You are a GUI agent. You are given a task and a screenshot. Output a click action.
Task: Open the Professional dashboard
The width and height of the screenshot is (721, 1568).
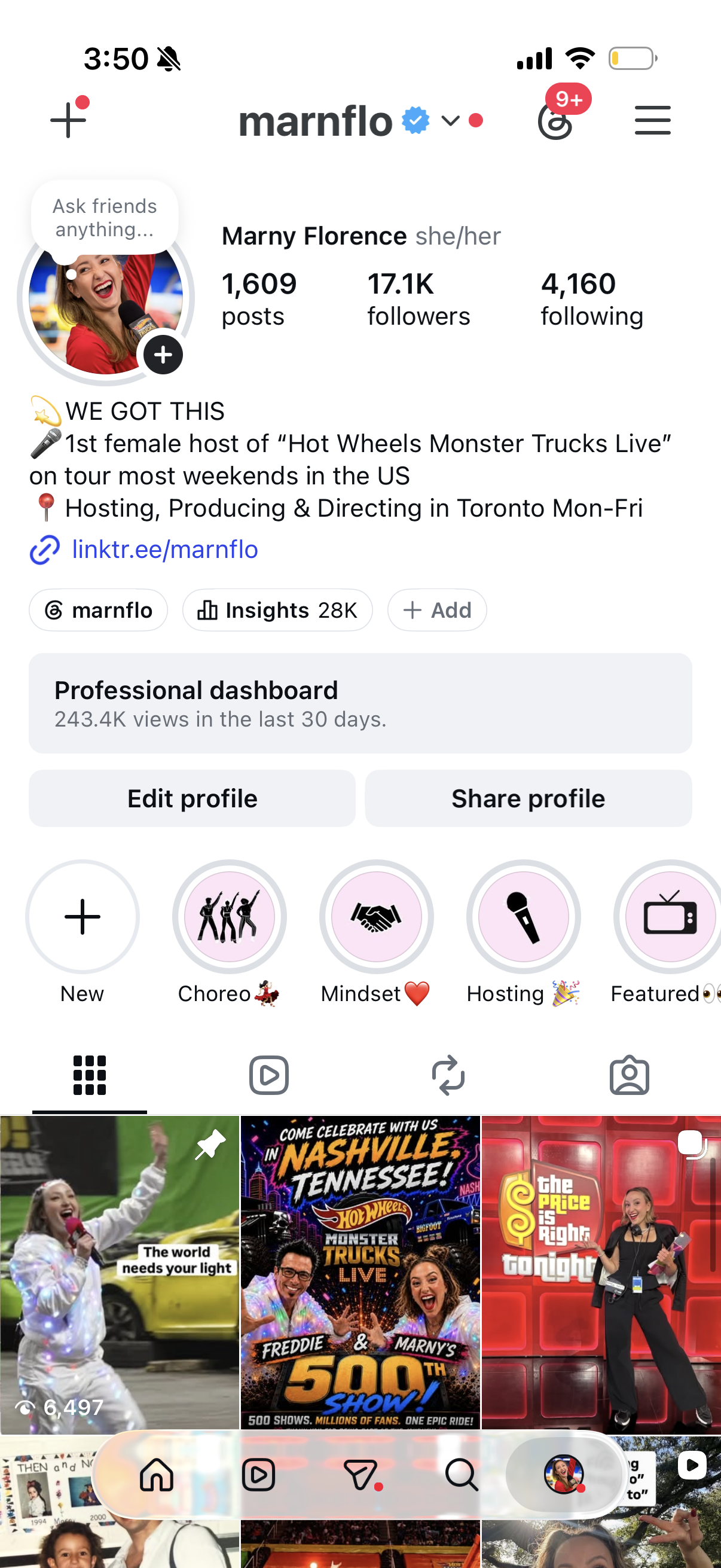pyautogui.click(x=360, y=703)
